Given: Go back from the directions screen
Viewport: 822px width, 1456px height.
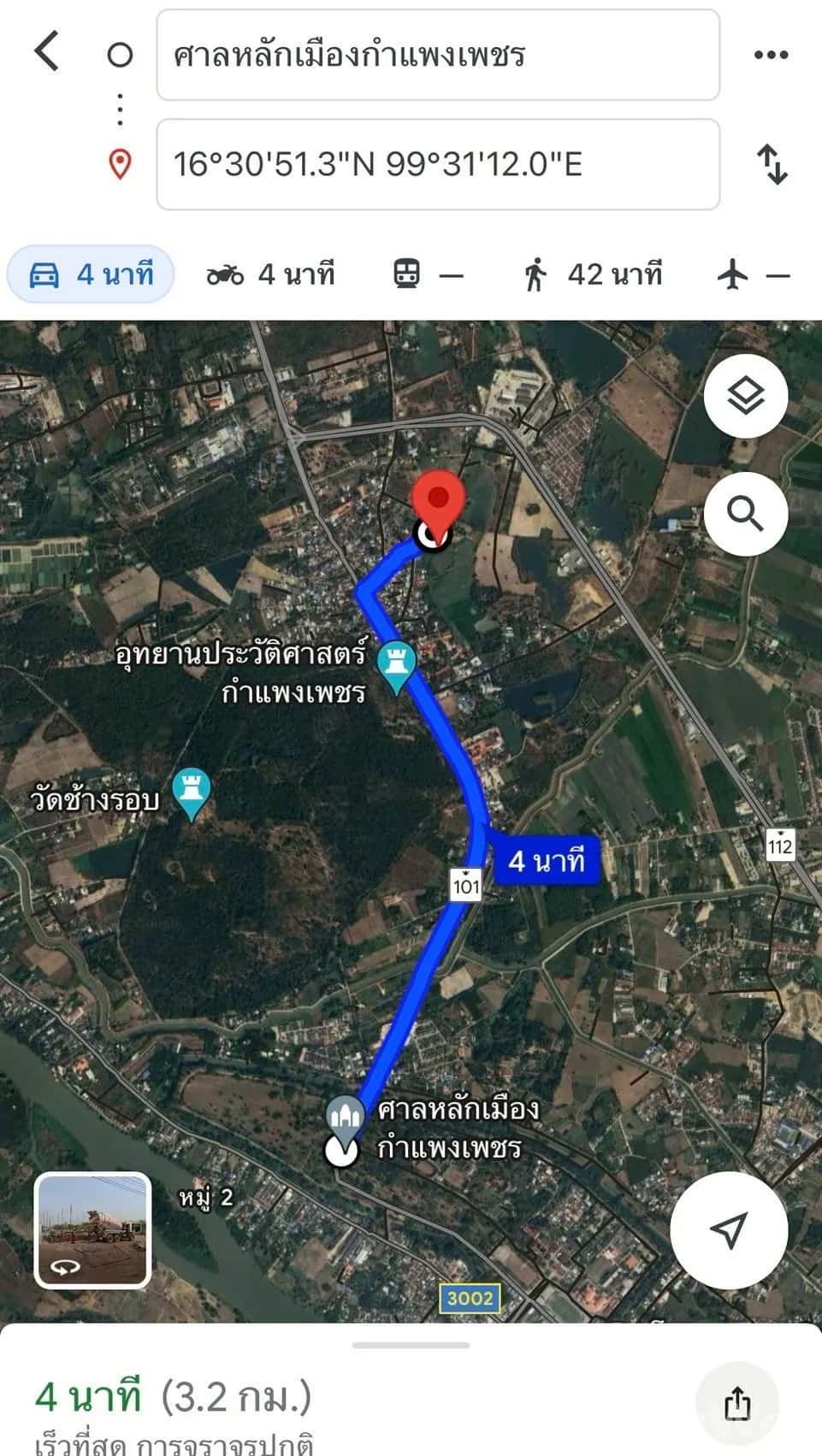Looking at the screenshot, I should pyautogui.click(x=47, y=51).
